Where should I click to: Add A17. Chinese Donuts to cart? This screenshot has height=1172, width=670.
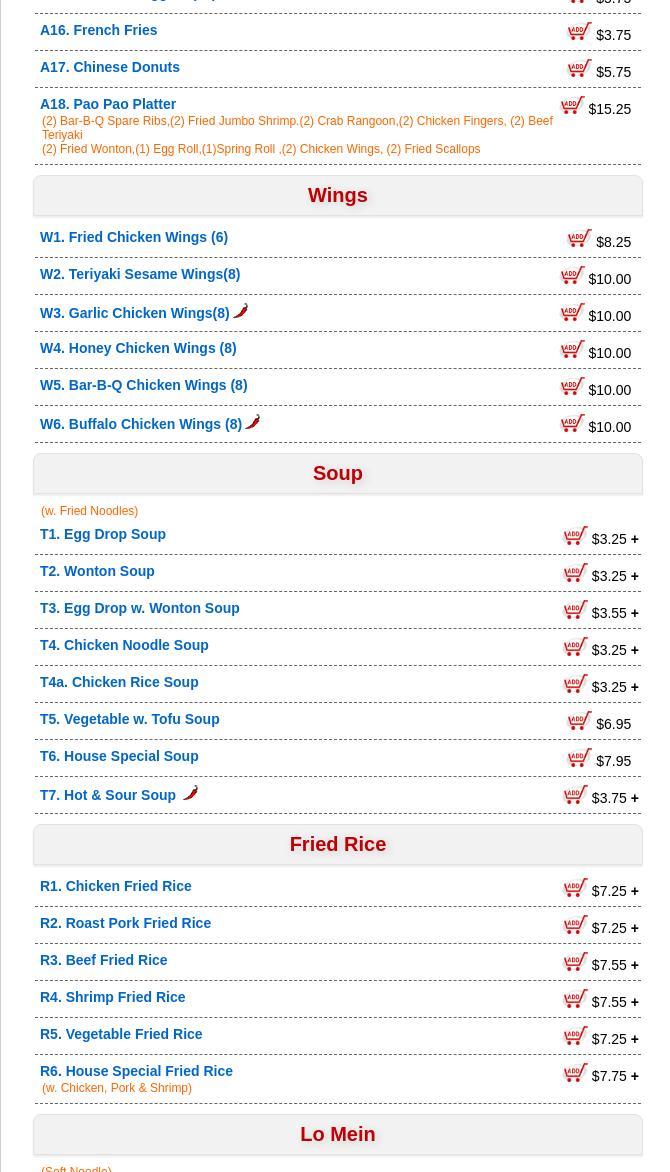580,69
